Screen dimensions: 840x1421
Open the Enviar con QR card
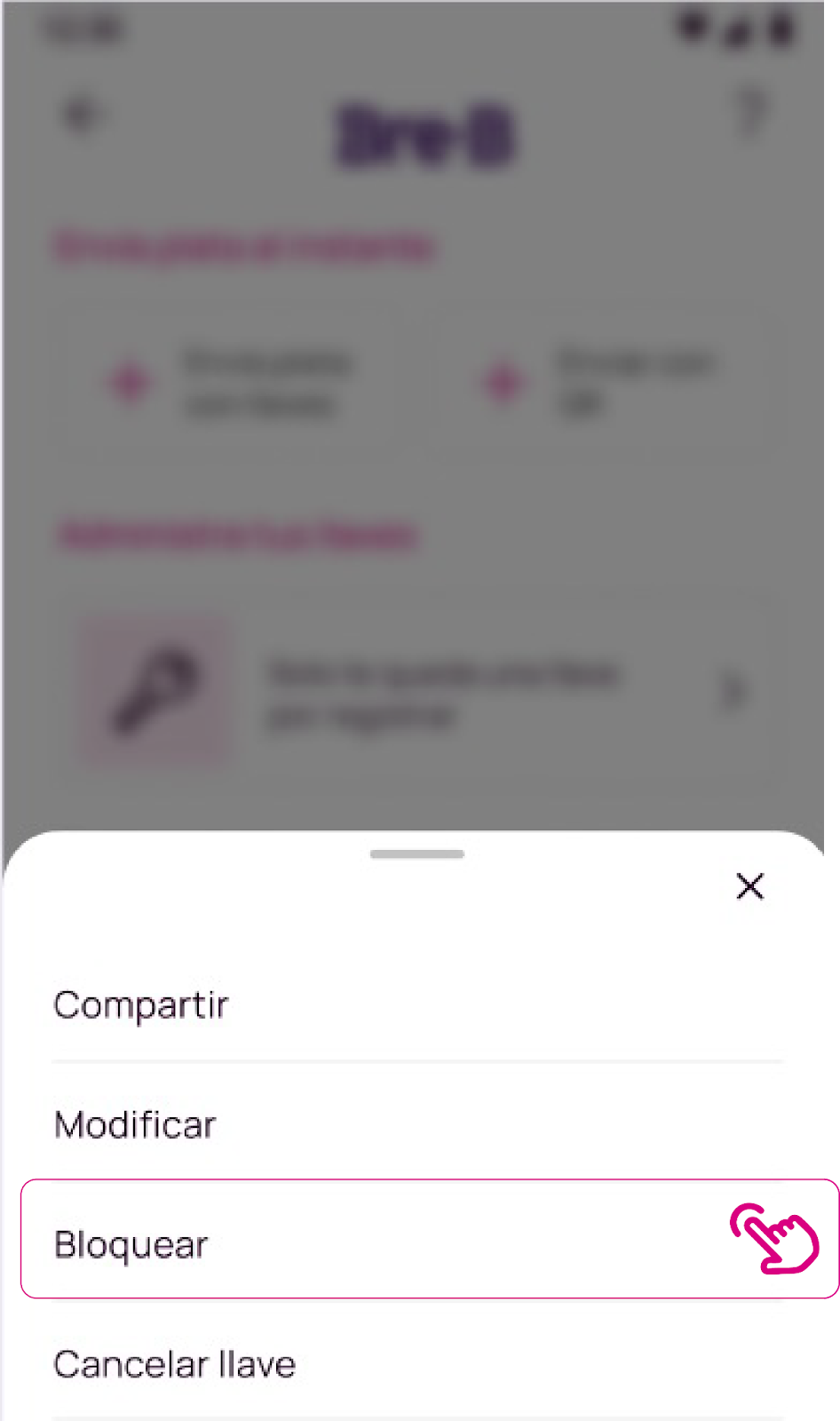(x=599, y=384)
